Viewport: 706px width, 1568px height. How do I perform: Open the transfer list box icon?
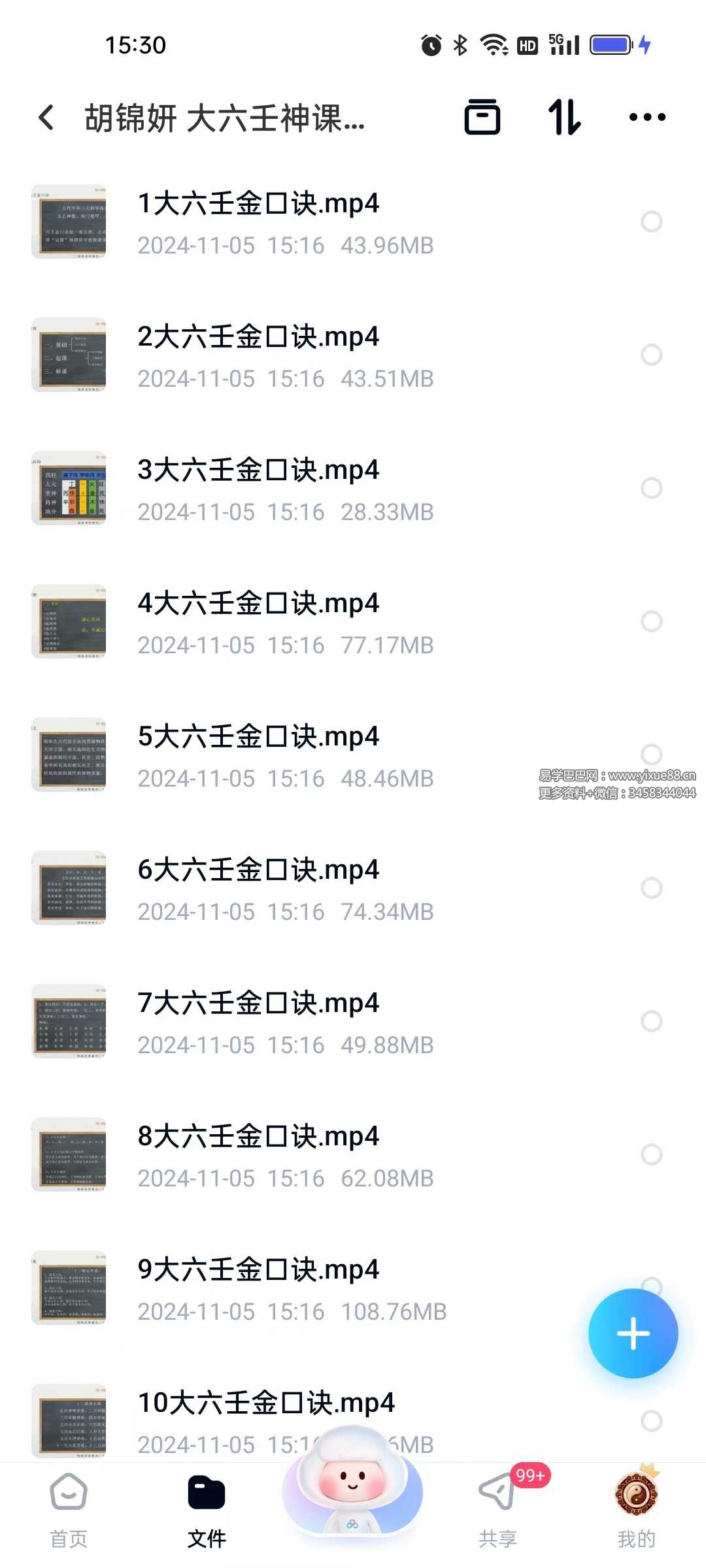[482, 118]
